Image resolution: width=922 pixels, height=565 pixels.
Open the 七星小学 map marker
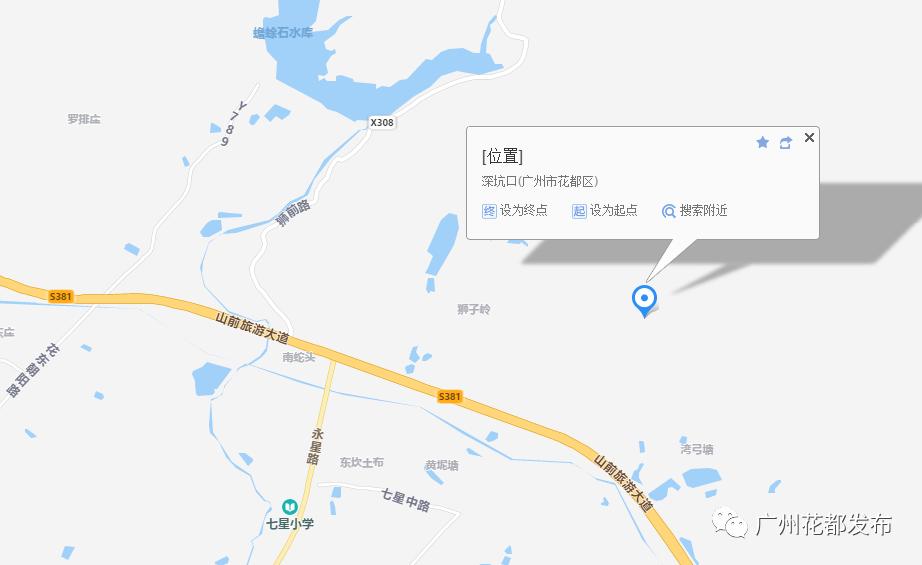pyautogui.click(x=289, y=506)
